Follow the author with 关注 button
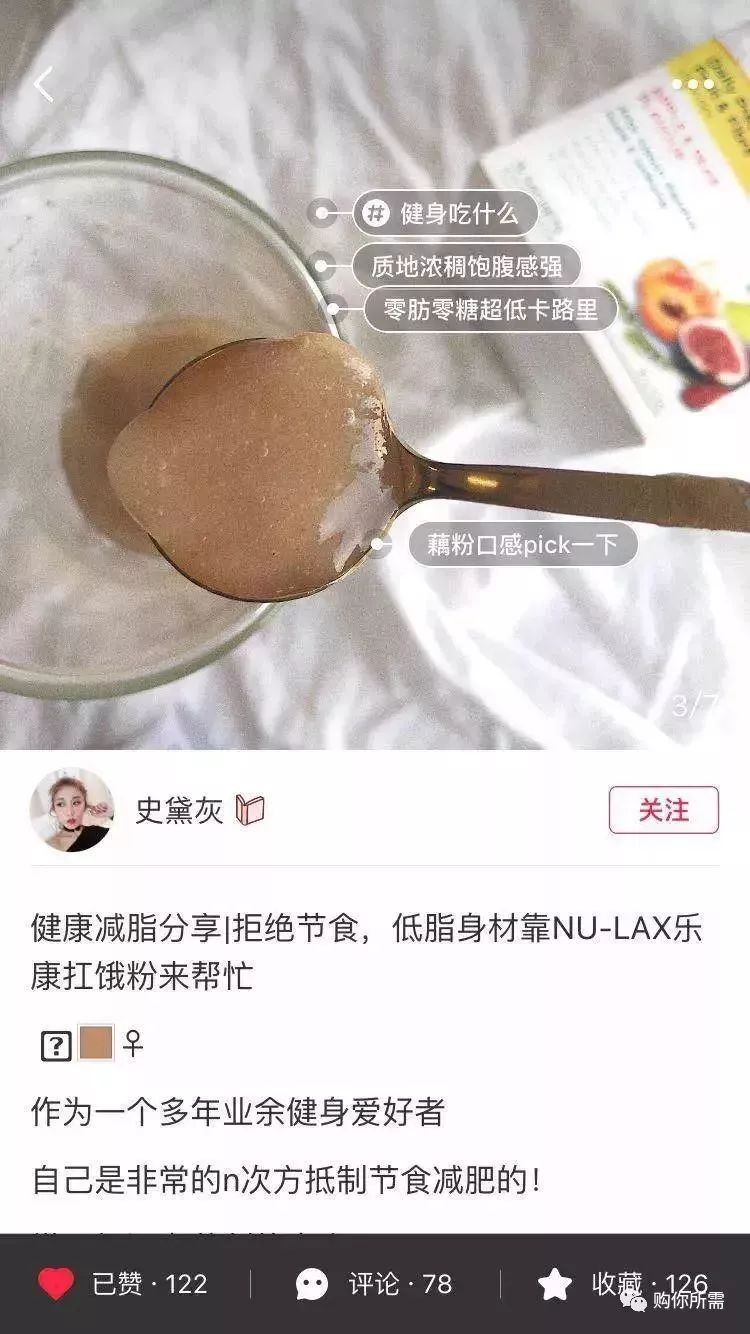Image resolution: width=750 pixels, height=1334 pixels. (664, 810)
